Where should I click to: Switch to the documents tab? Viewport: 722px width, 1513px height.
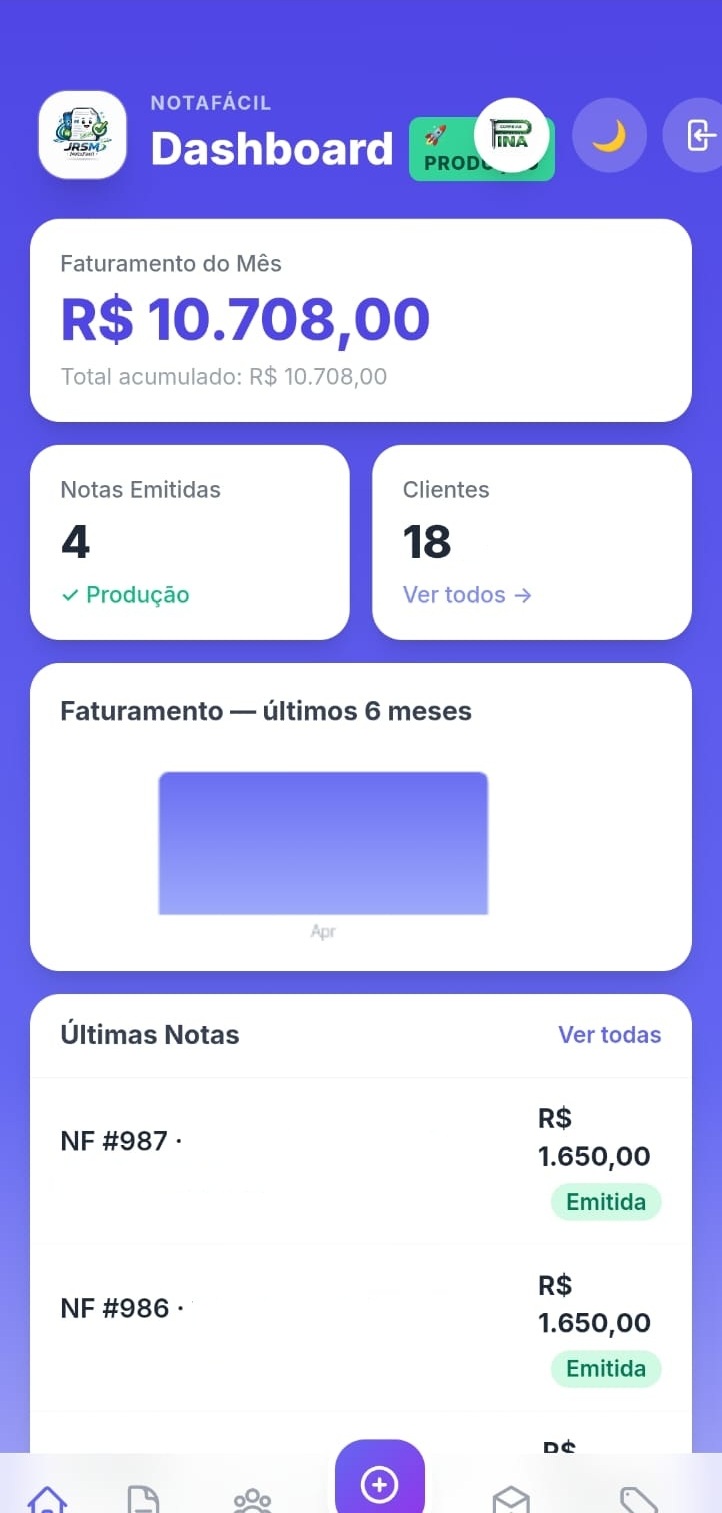tap(143, 1500)
